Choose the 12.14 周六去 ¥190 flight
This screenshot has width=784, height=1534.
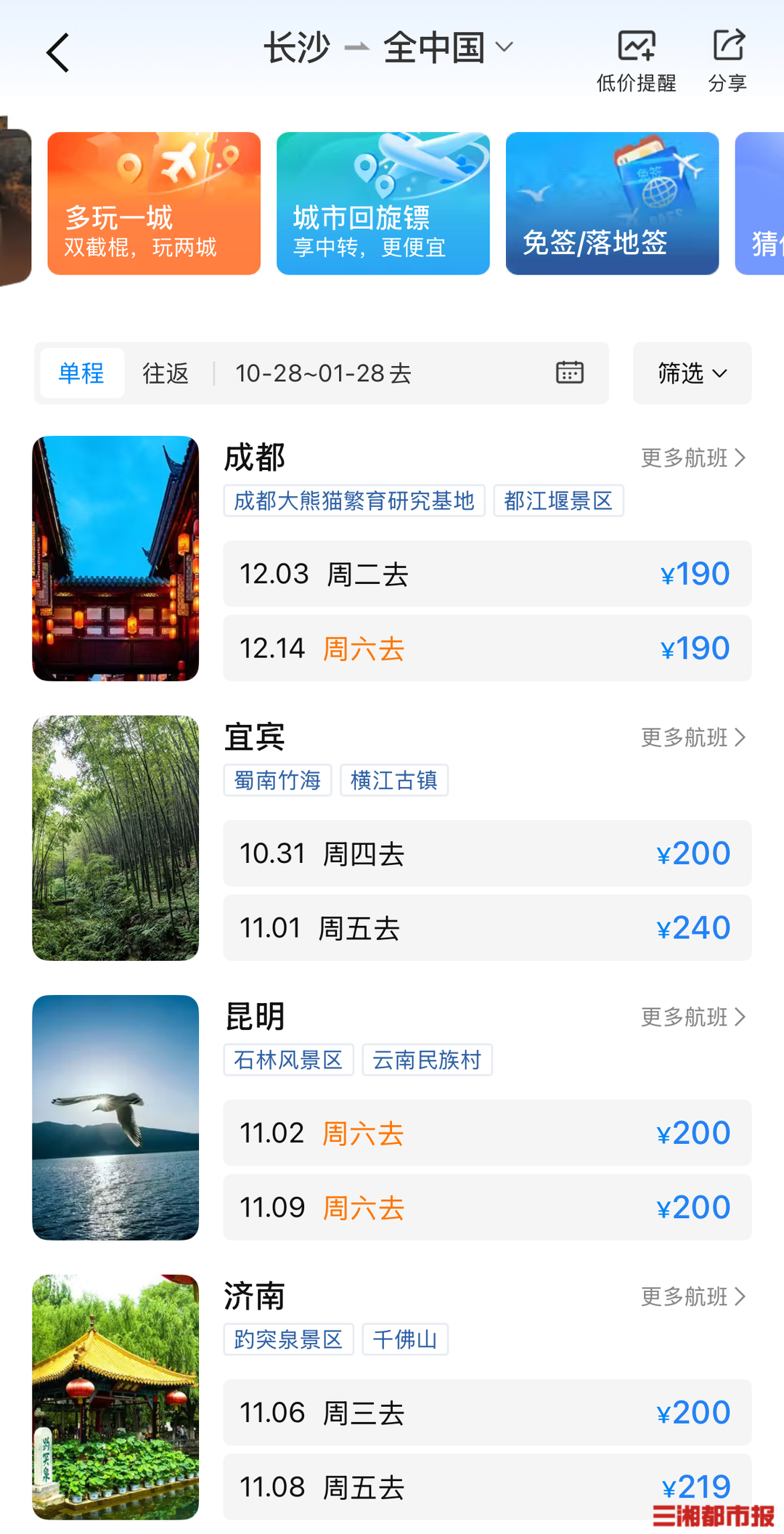(x=486, y=648)
